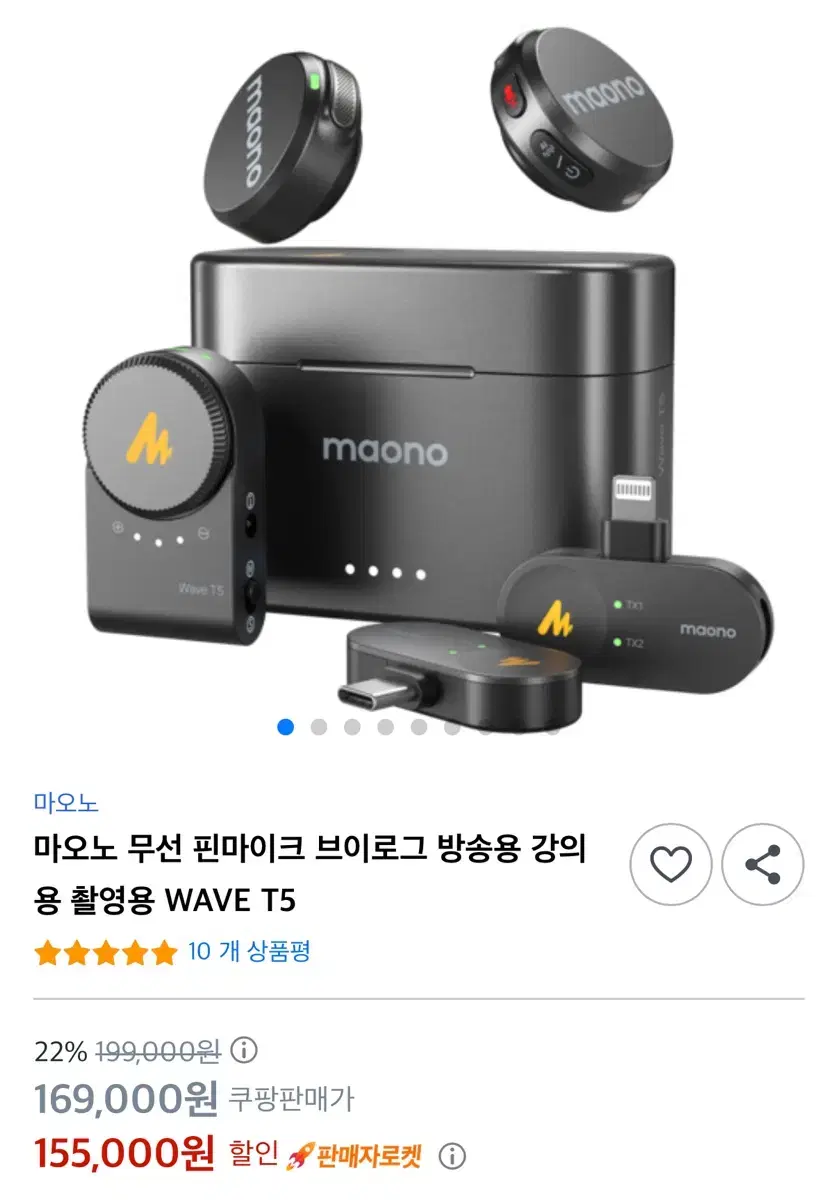Open the share icon next to heart
The image size is (838, 1200).
pos(764,864)
